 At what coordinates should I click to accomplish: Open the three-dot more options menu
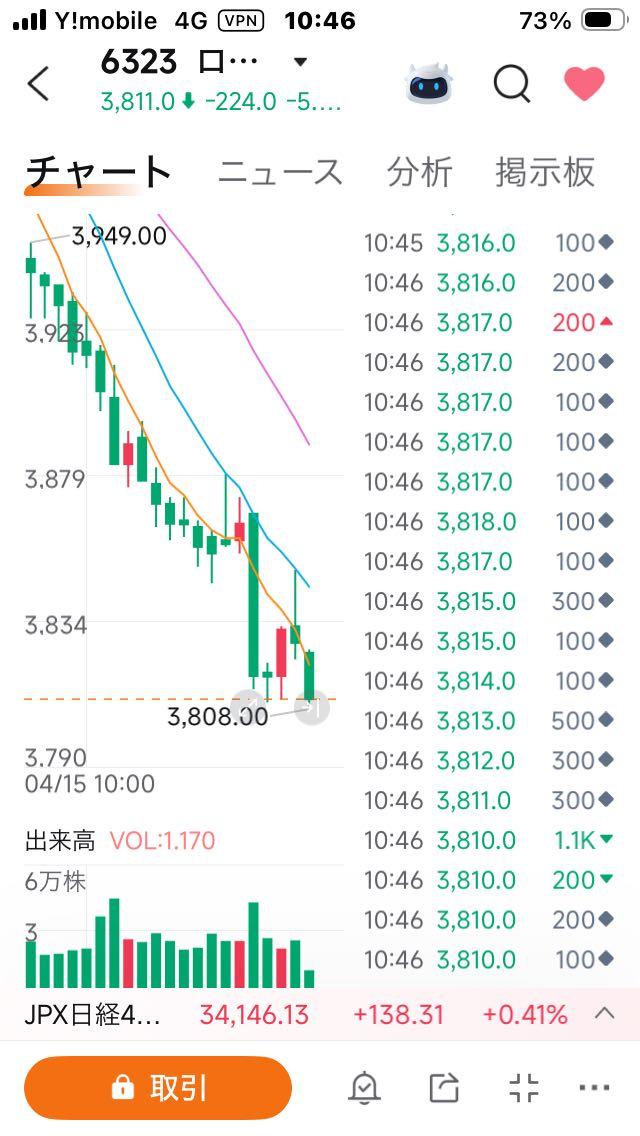click(x=594, y=1088)
